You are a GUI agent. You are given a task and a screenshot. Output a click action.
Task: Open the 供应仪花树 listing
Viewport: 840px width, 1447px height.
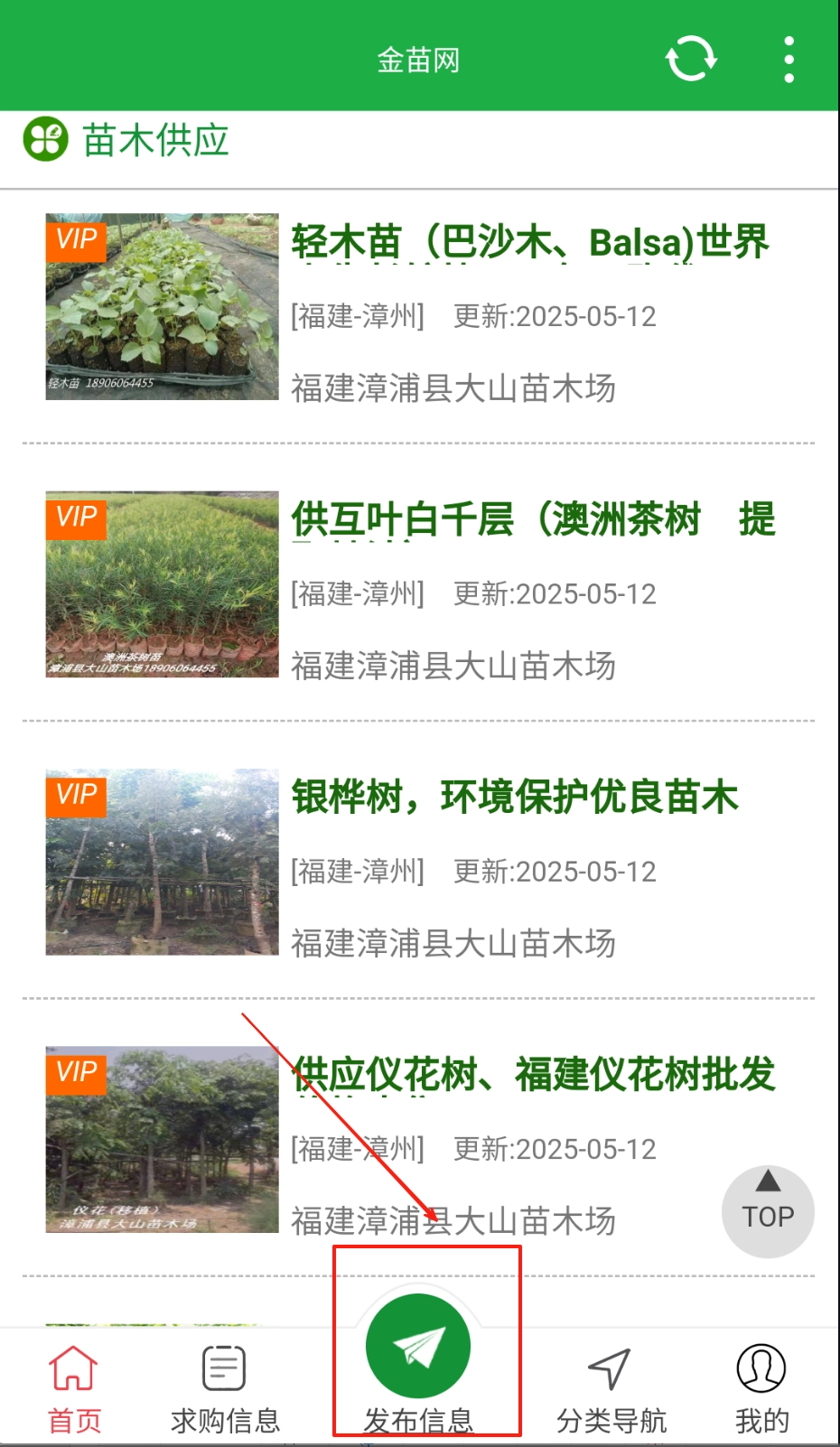point(535,1074)
